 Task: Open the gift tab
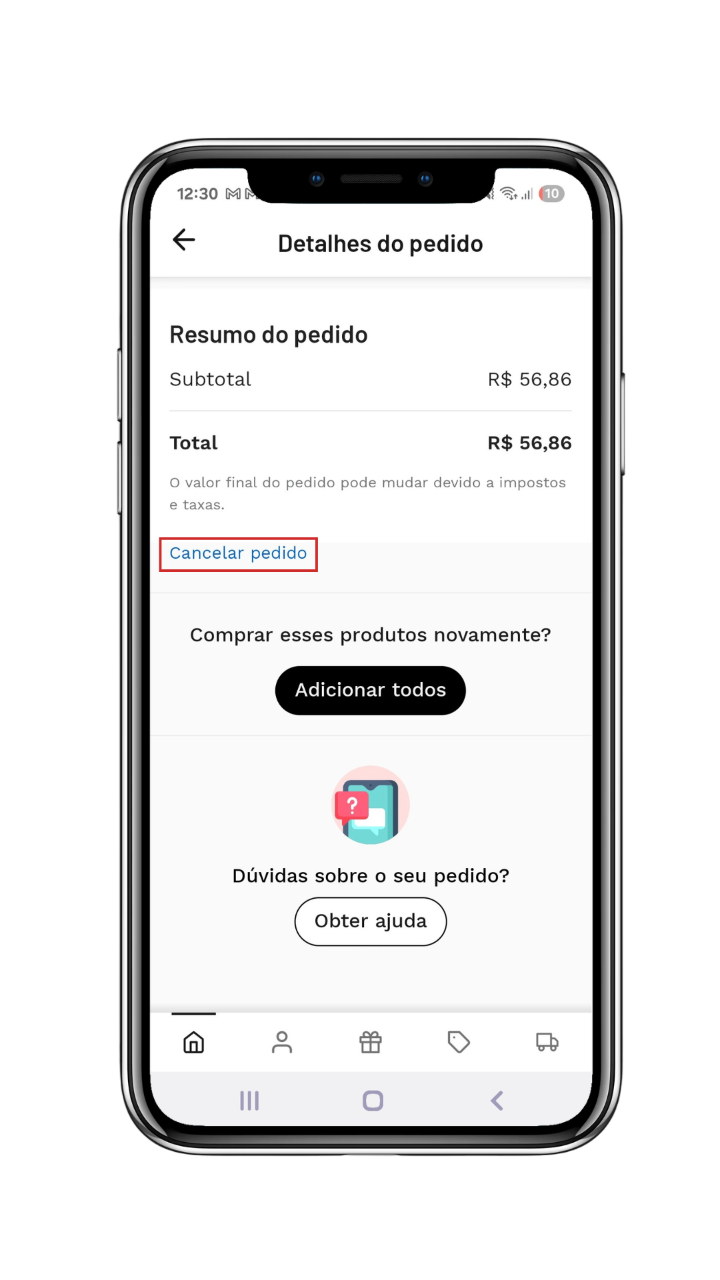[371, 1042]
